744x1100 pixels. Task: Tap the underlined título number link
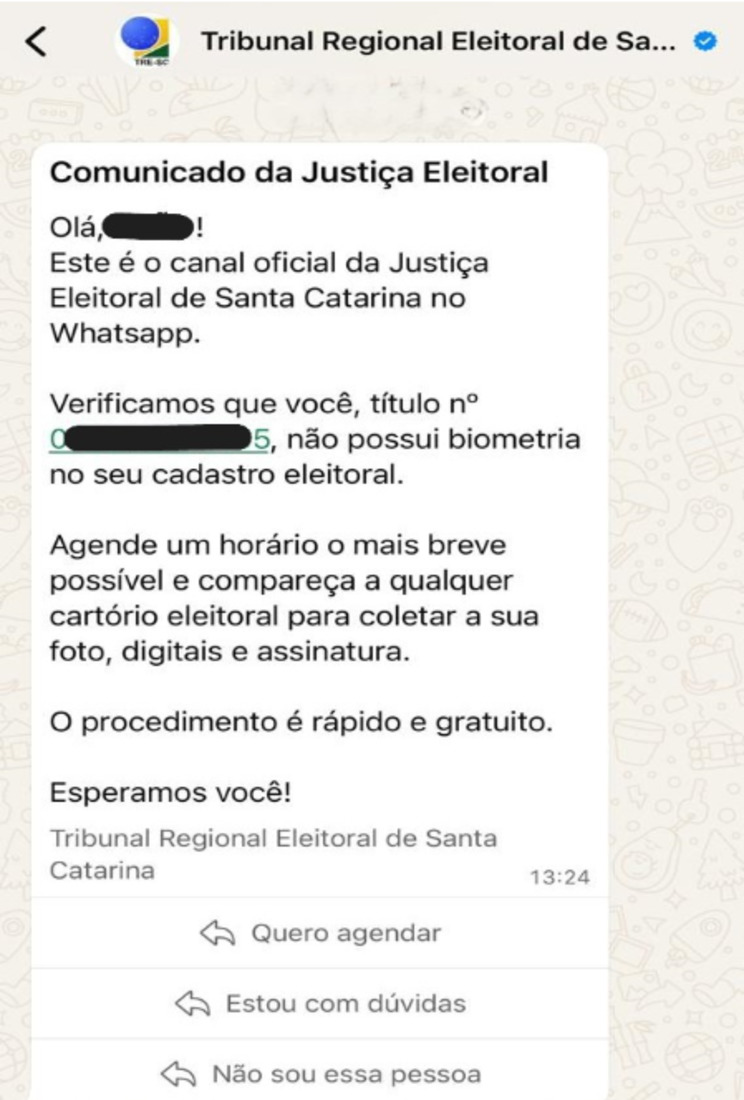coord(160,439)
